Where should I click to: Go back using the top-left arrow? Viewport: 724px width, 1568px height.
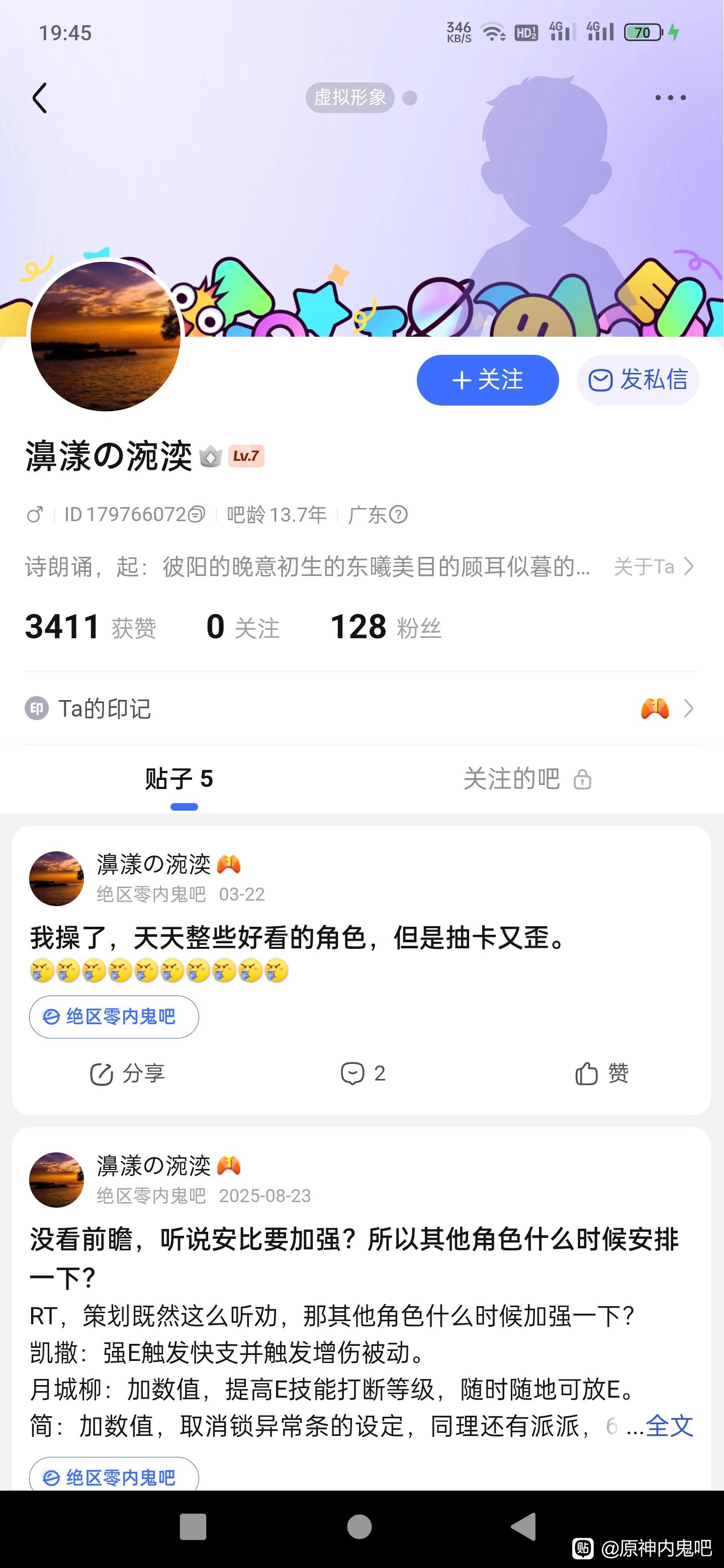tap(40, 98)
